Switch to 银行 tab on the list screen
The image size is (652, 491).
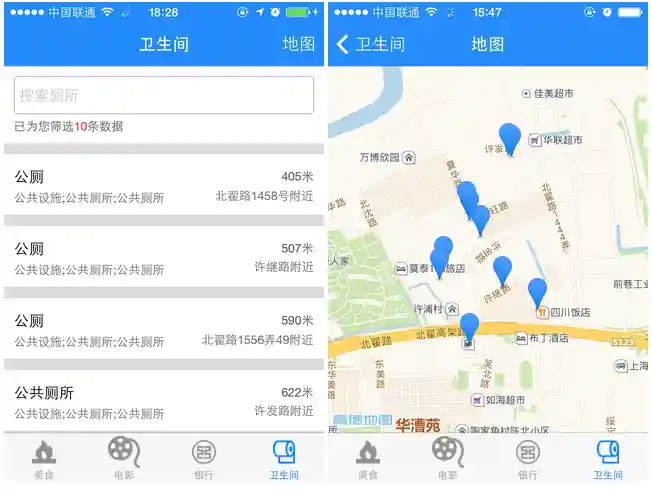click(204, 460)
